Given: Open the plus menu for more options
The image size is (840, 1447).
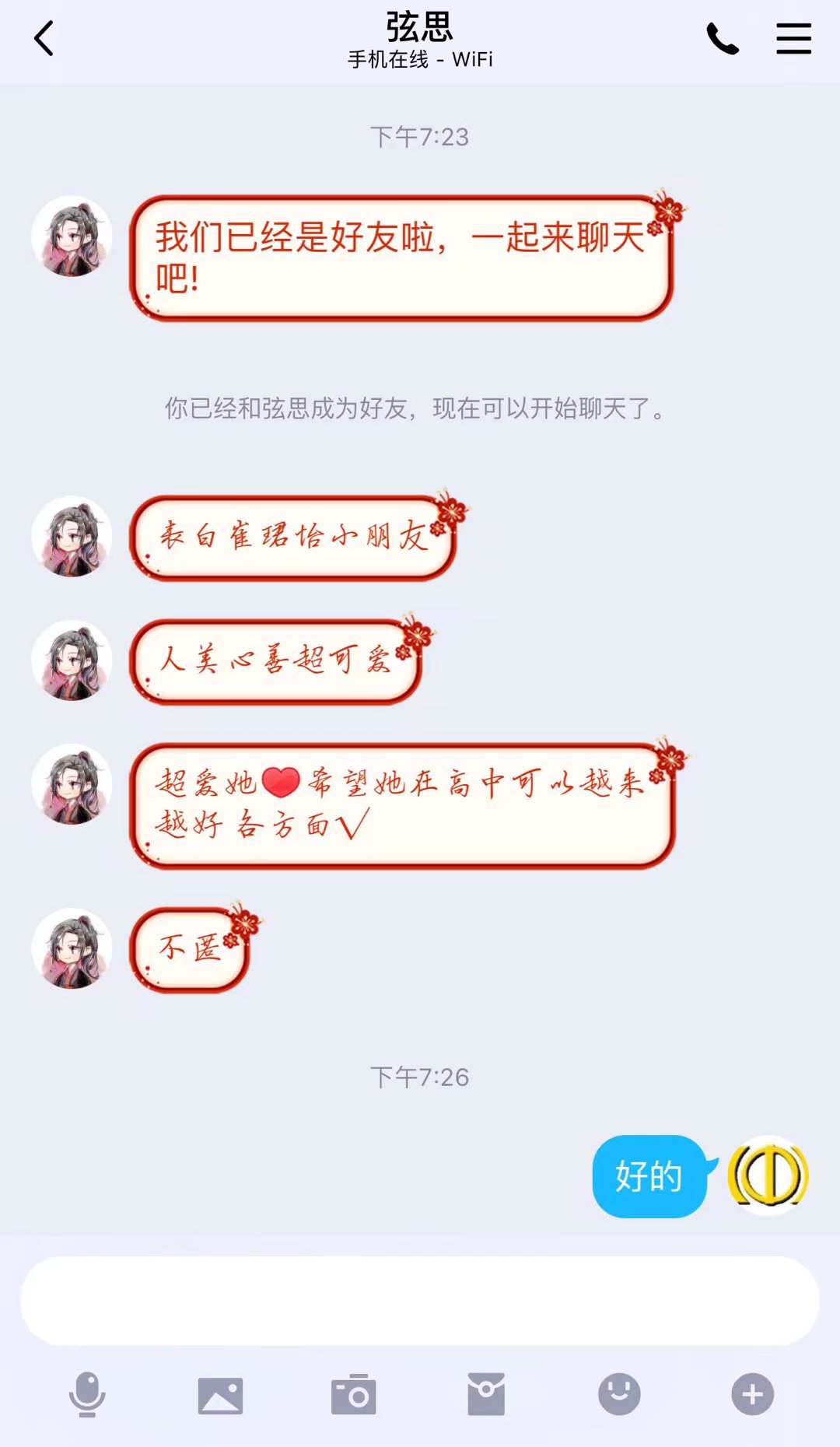Looking at the screenshot, I should click(752, 1394).
